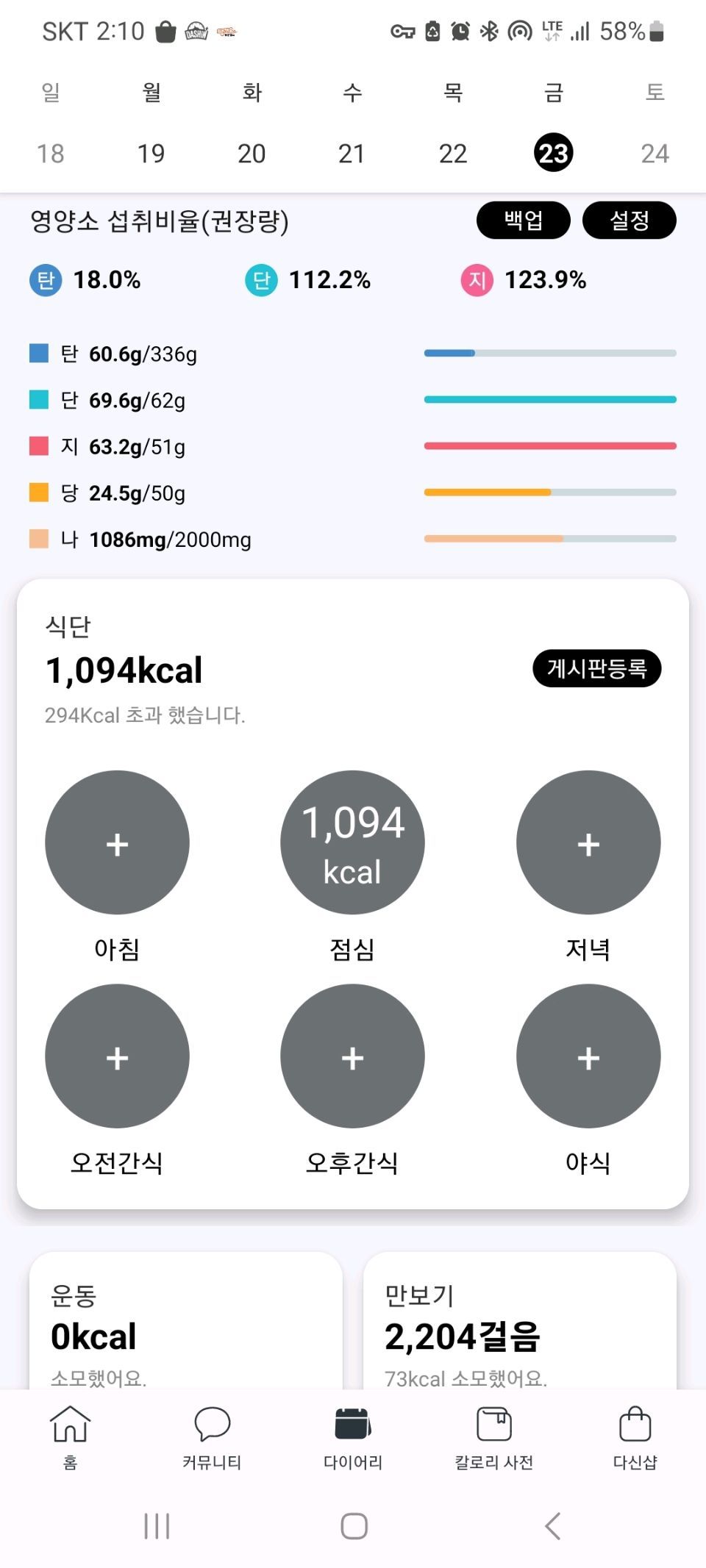
Task: Add a late-night meal under 야식
Action: pyautogui.click(x=588, y=1056)
